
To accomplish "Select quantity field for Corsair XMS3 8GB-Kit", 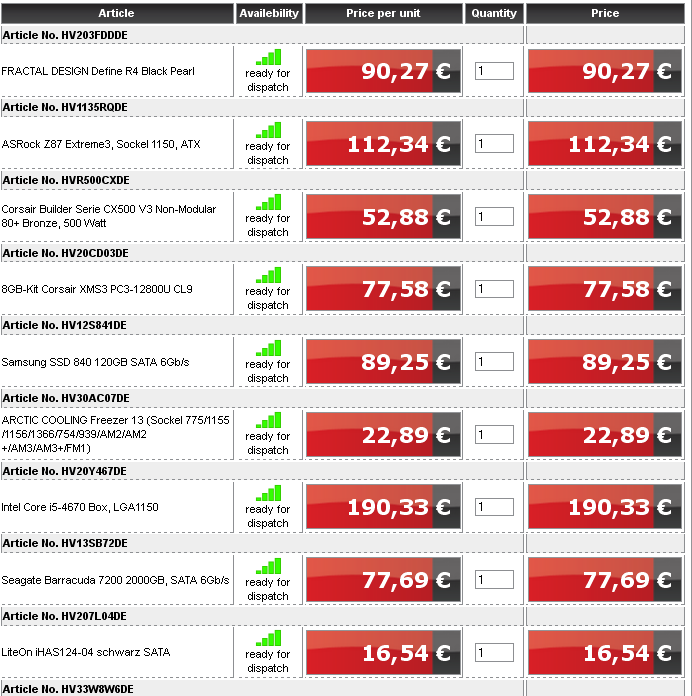I will tap(494, 289).
